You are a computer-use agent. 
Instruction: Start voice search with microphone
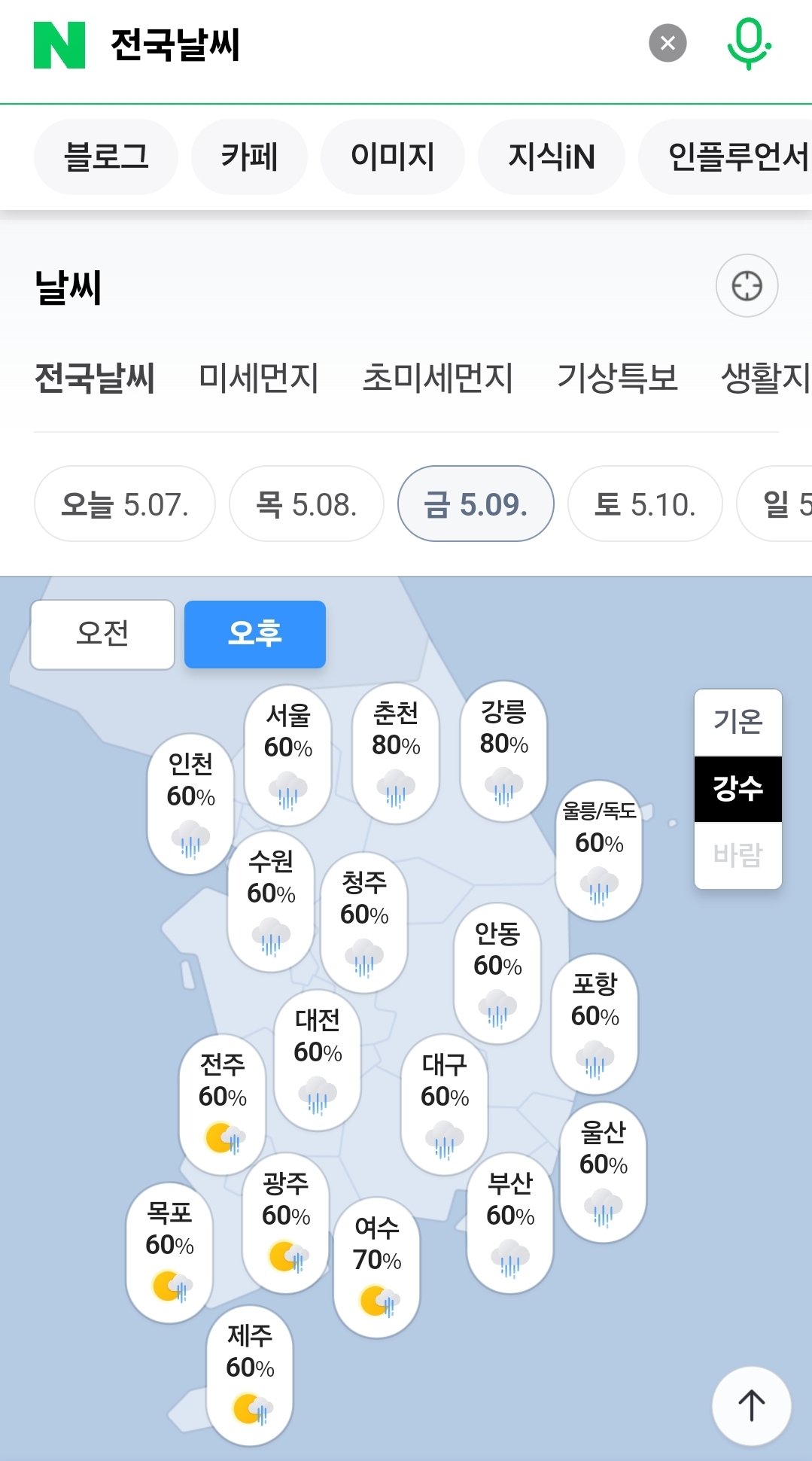tap(748, 44)
